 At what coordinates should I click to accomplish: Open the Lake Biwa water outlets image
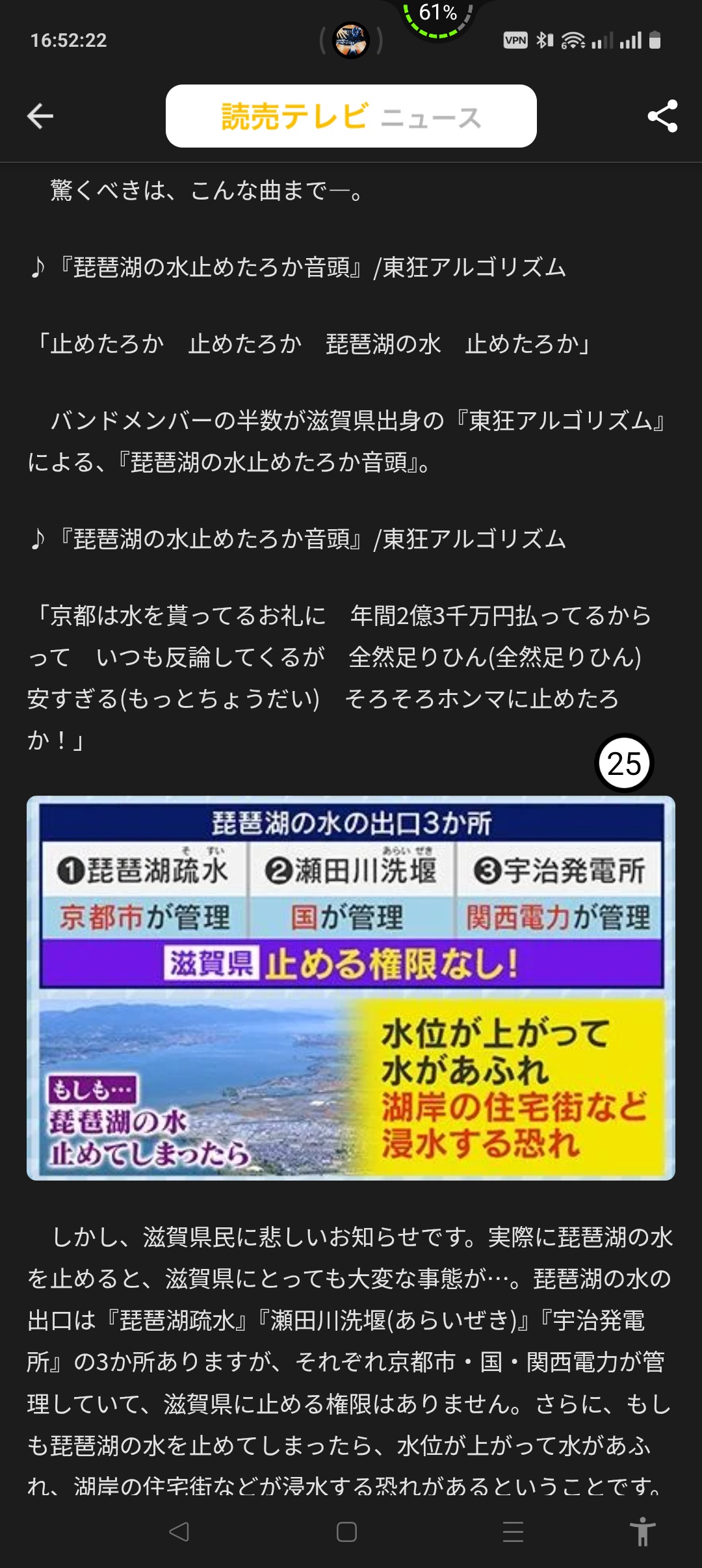tap(351, 987)
